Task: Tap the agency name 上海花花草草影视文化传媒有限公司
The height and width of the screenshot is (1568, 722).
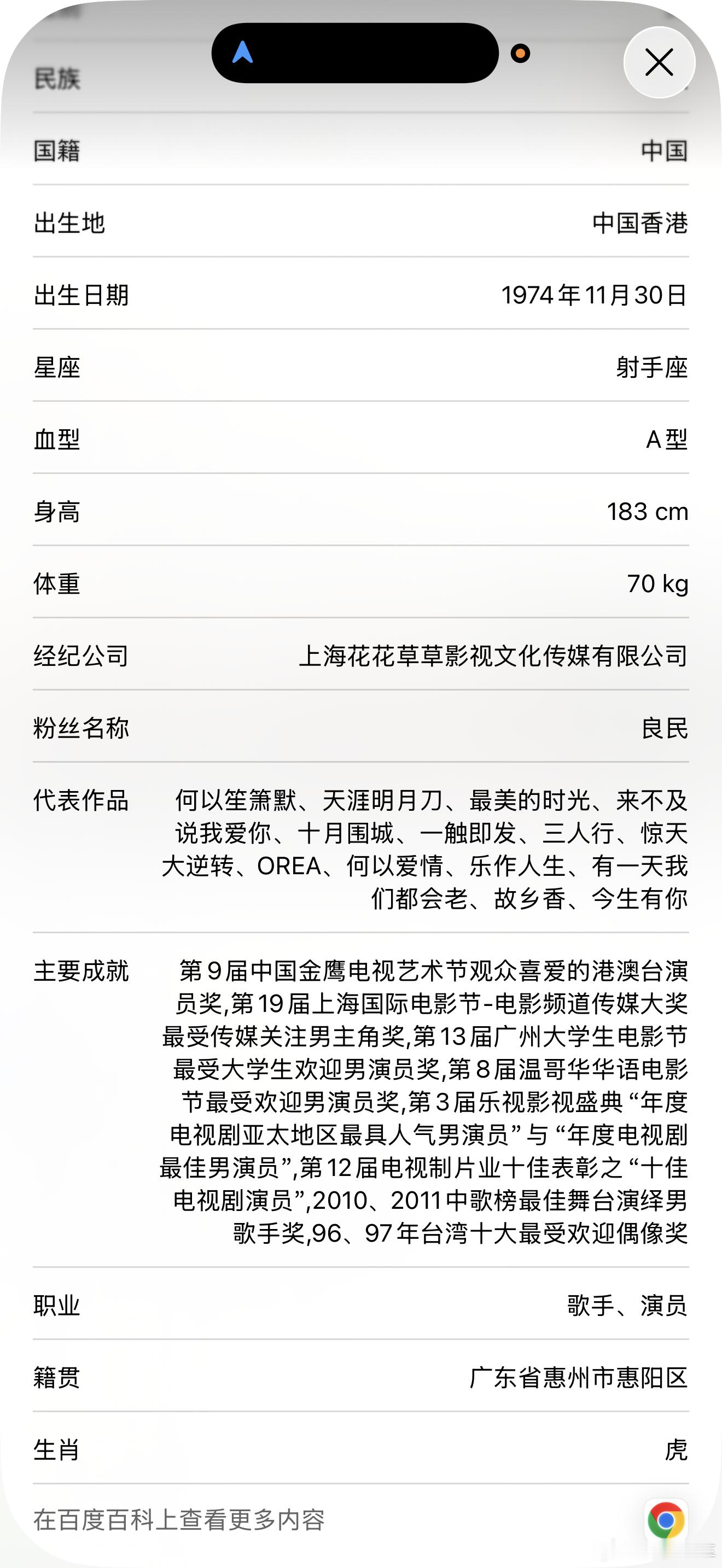Action: [x=494, y=656]
